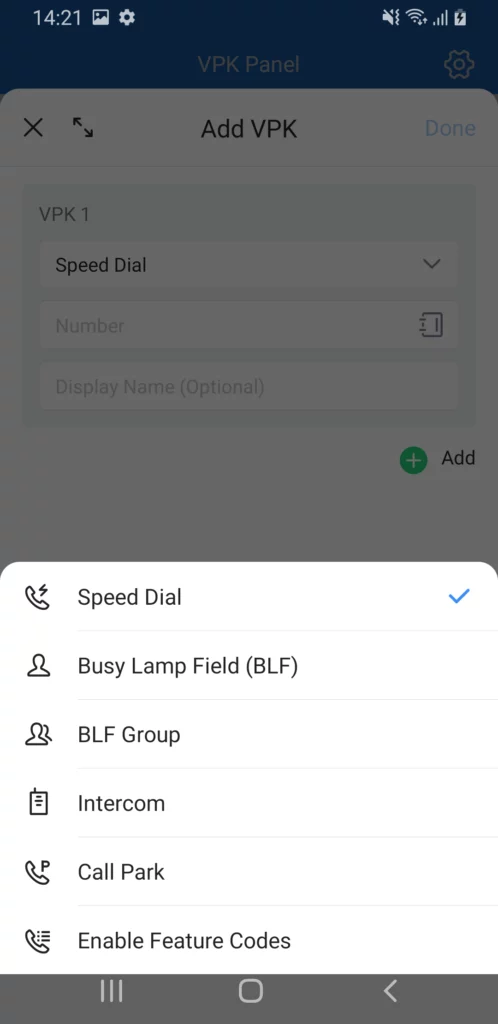
Task: Open contacts picker beside Number
Action: (431, 325)
